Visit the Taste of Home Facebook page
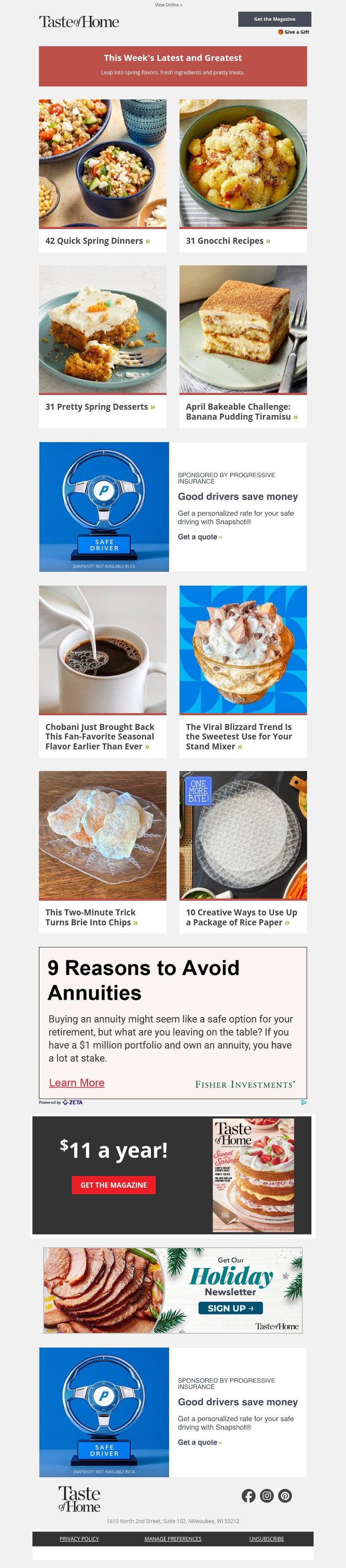The image size is (346, 1568). pyautogui.click(x=249, y=1495)
